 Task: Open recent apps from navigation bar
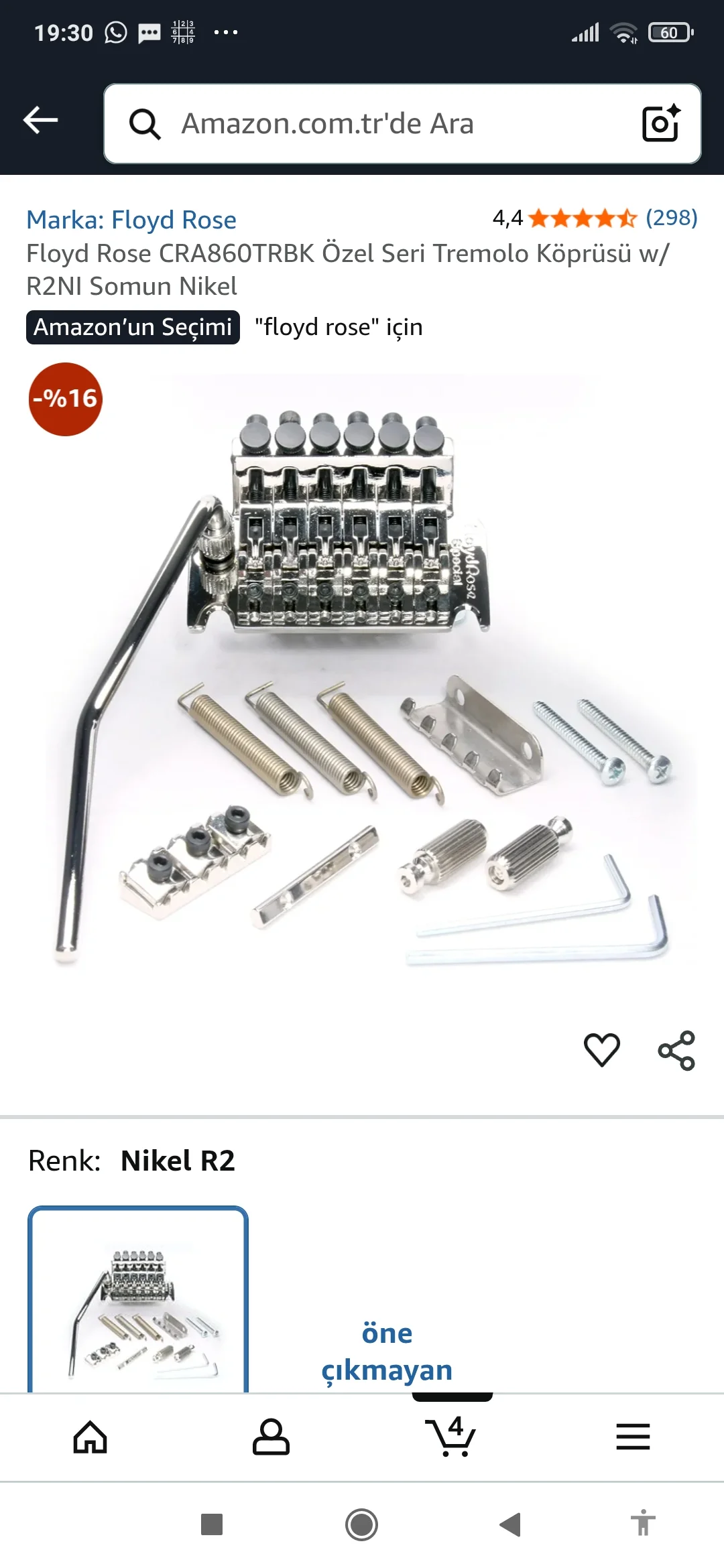click(x=212, y=1525)
